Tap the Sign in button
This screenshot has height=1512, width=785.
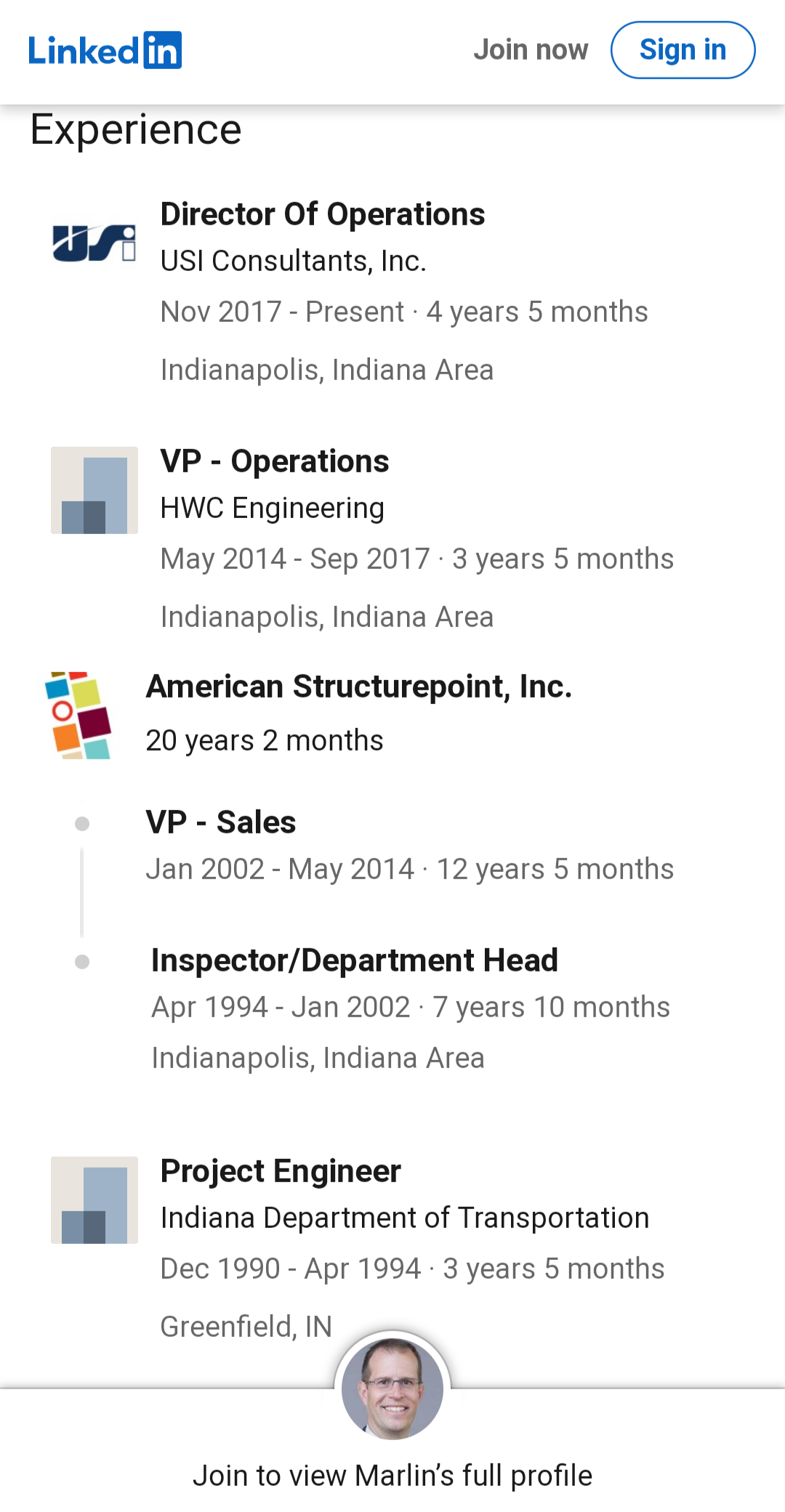click(683, 50)
